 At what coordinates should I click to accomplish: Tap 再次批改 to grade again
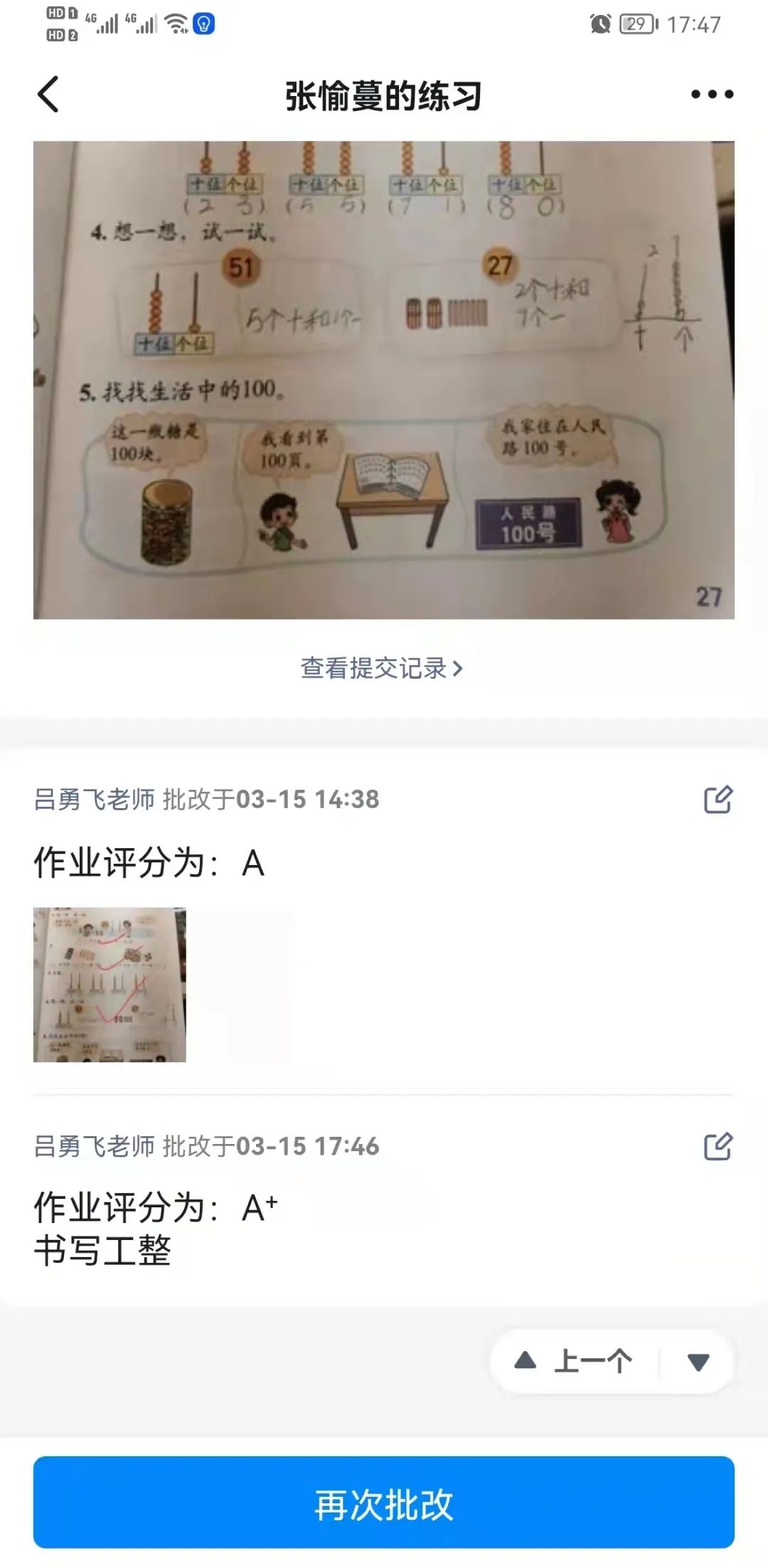pos(383,1503)
